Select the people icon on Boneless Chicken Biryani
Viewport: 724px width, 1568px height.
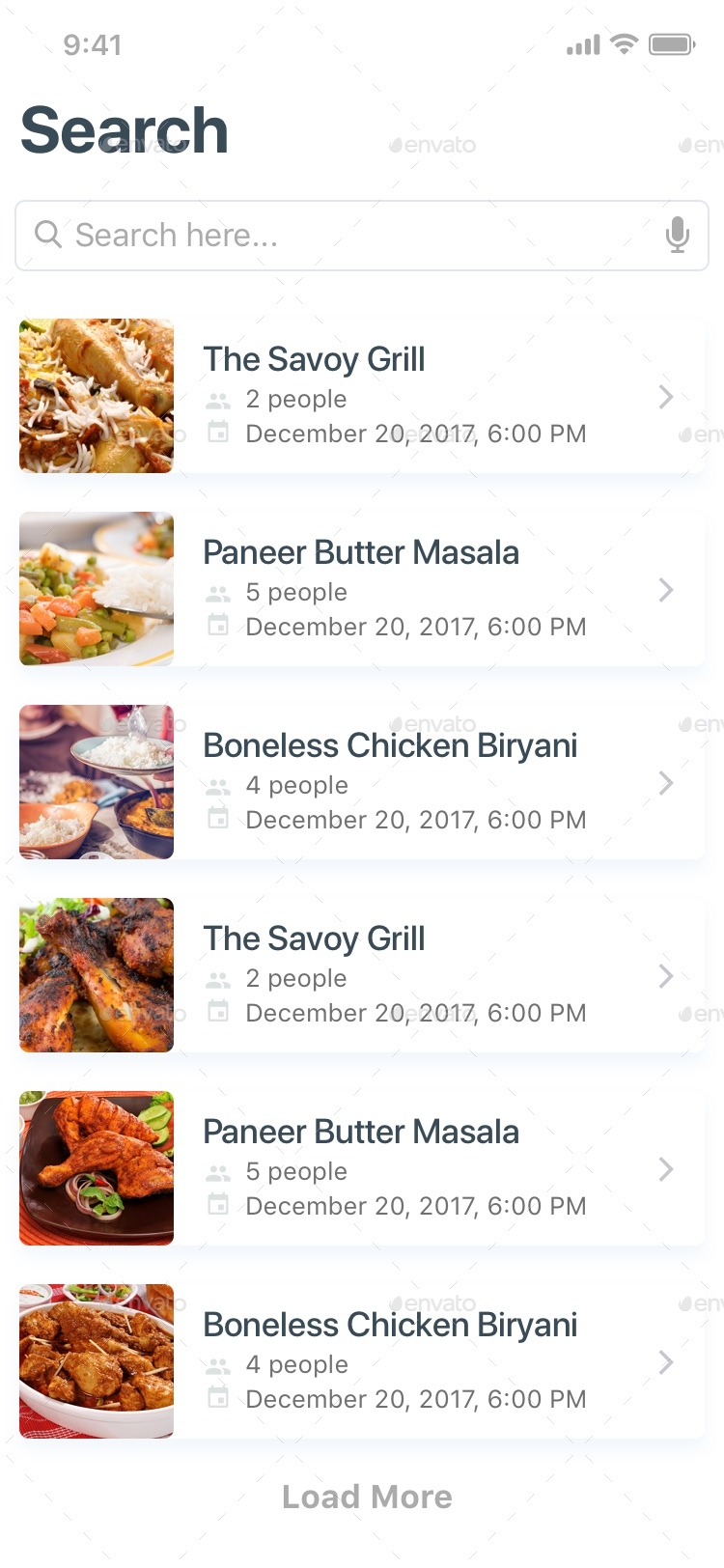(x=217, y=785)
